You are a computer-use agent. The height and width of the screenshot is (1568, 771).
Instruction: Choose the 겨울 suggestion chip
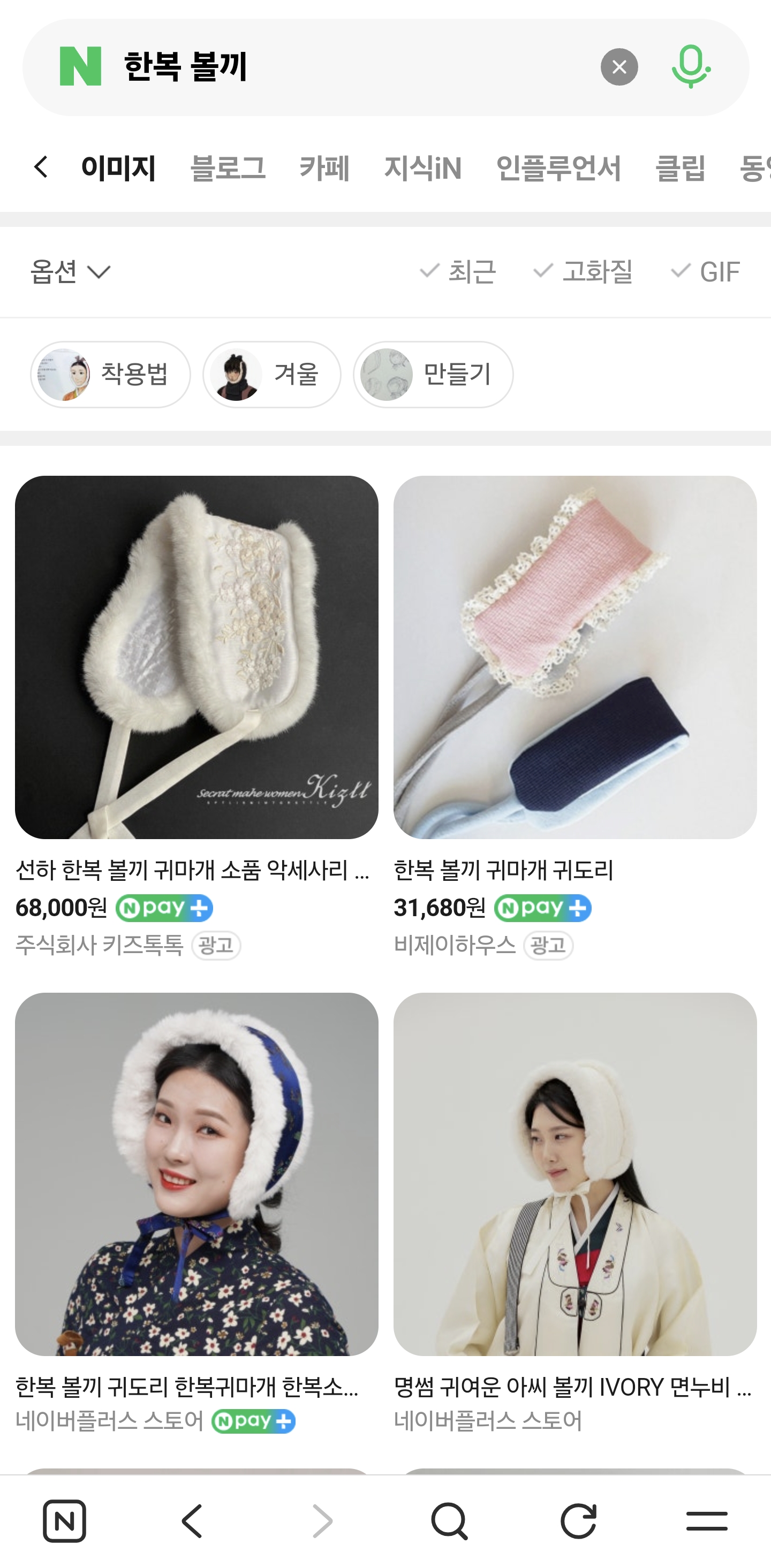point(271,375)
